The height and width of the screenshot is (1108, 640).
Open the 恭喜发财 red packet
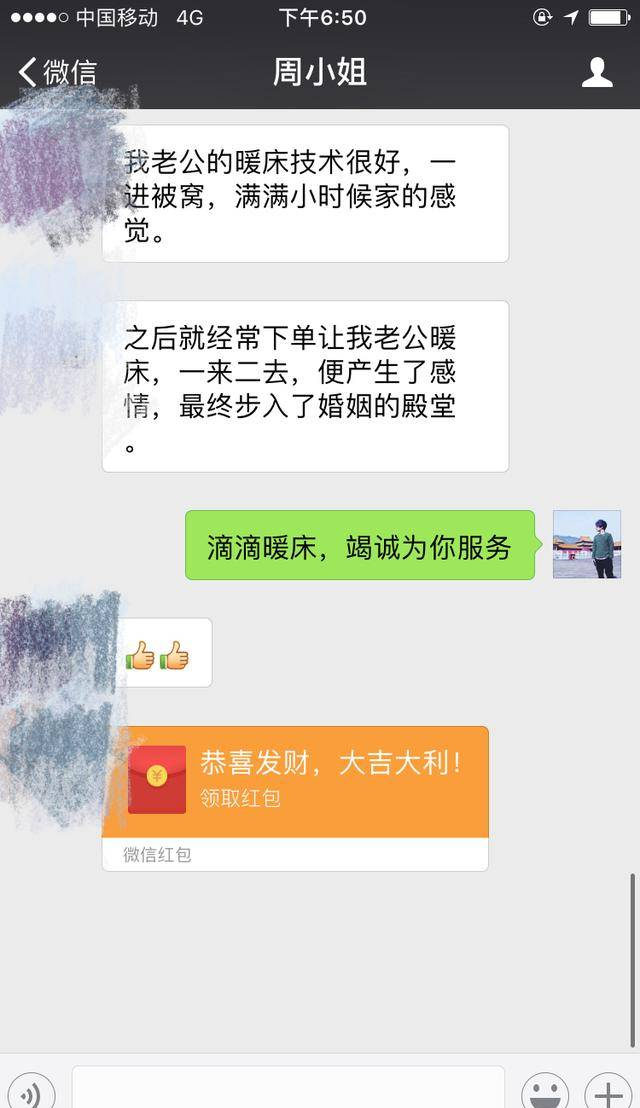pyautogui.click(x=295, y=781)
